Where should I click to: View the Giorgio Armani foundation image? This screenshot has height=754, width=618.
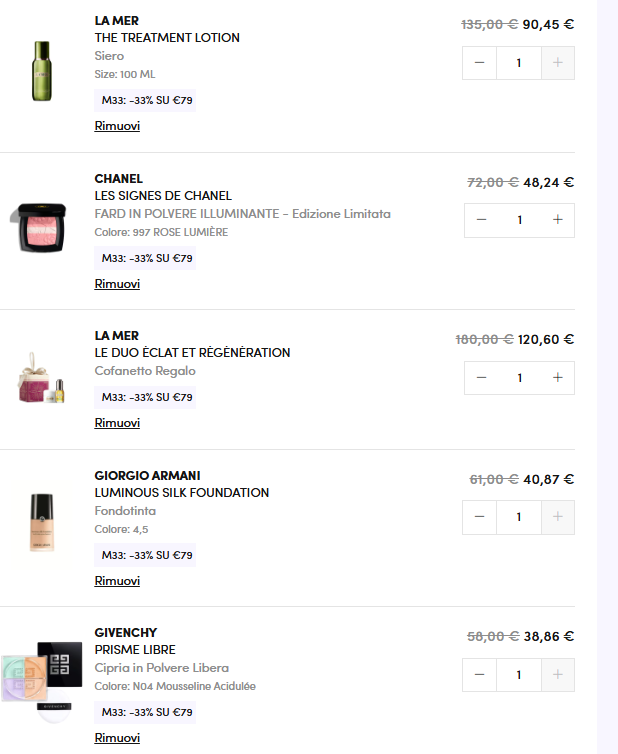40,522
